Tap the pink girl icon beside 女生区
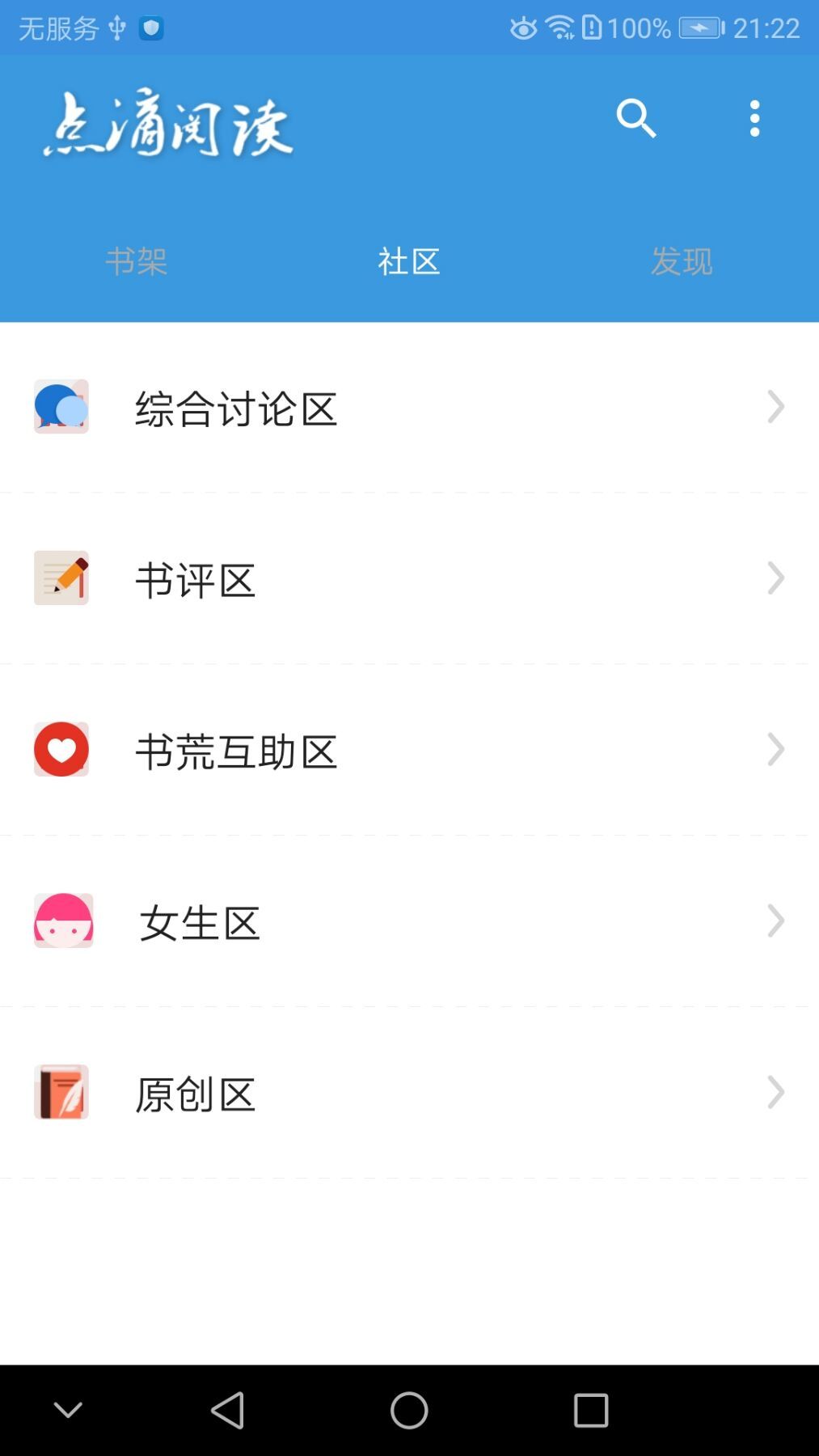819x1456 pixels. point(61,920)
